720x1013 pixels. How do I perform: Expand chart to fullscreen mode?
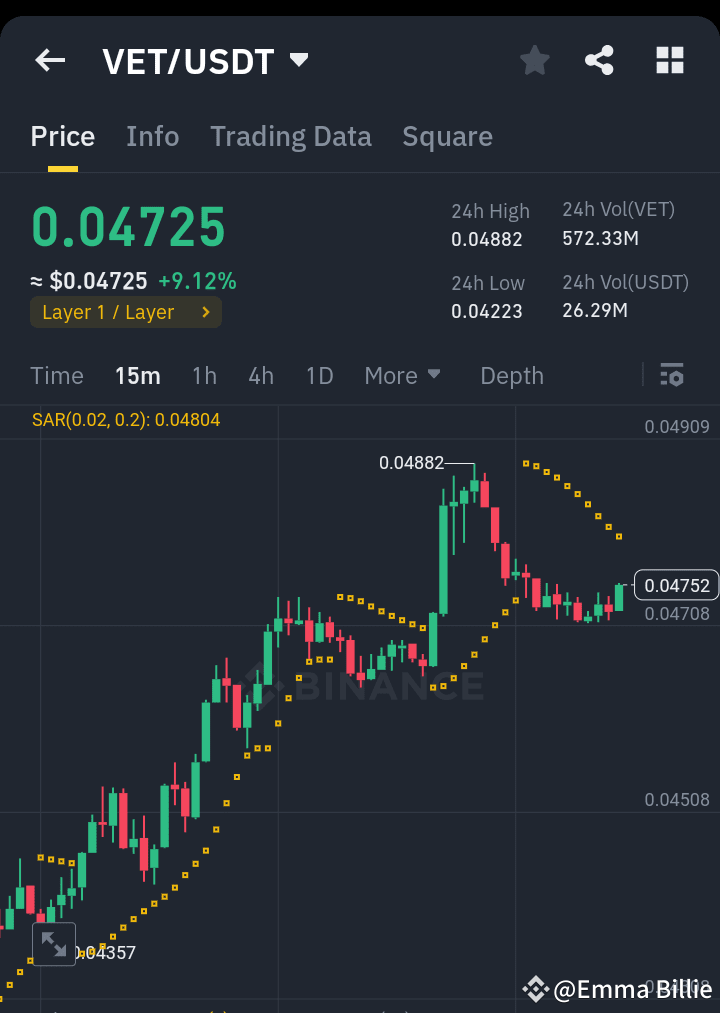[x=54, y=943]
